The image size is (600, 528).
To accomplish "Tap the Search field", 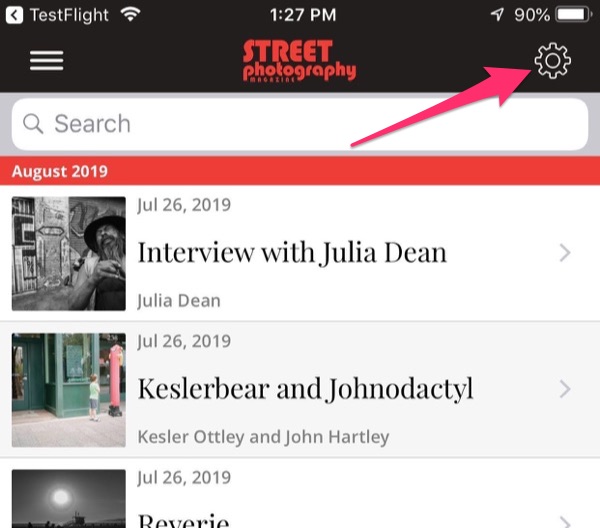I will (x=300, y=124).
